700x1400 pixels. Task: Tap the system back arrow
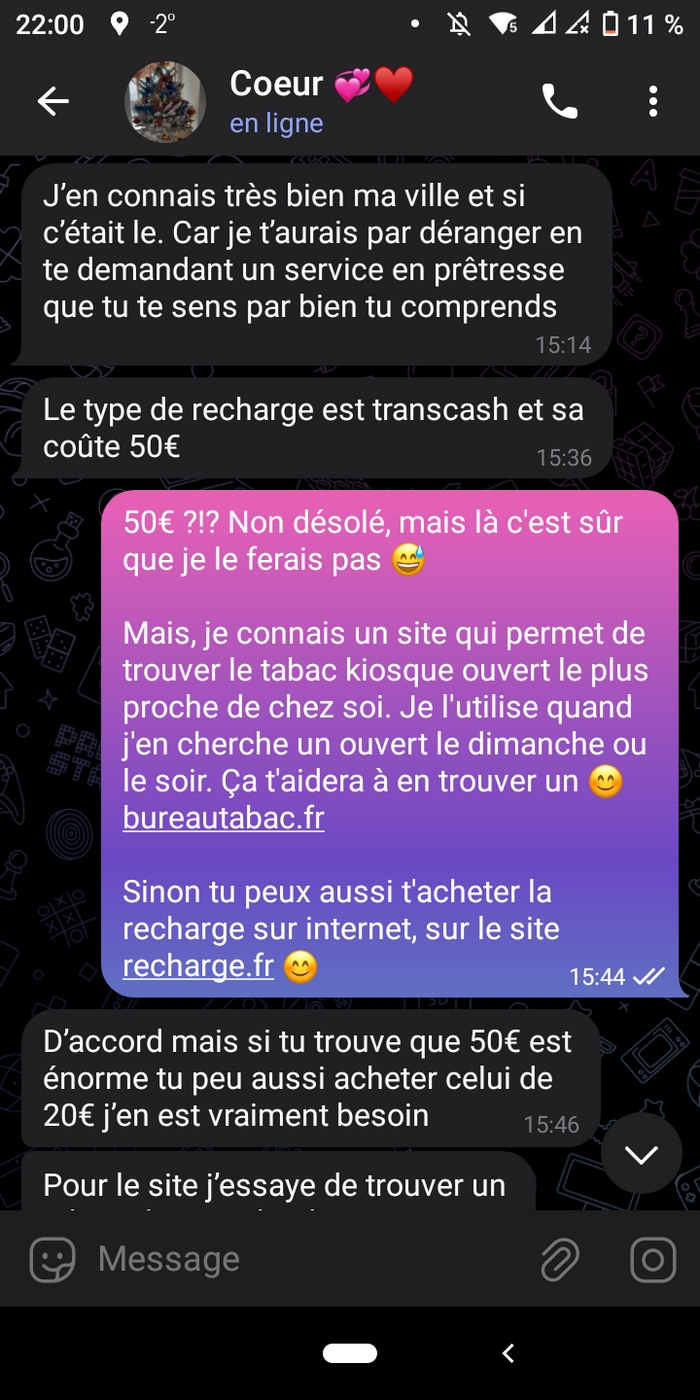click(x=508, y=1353)
